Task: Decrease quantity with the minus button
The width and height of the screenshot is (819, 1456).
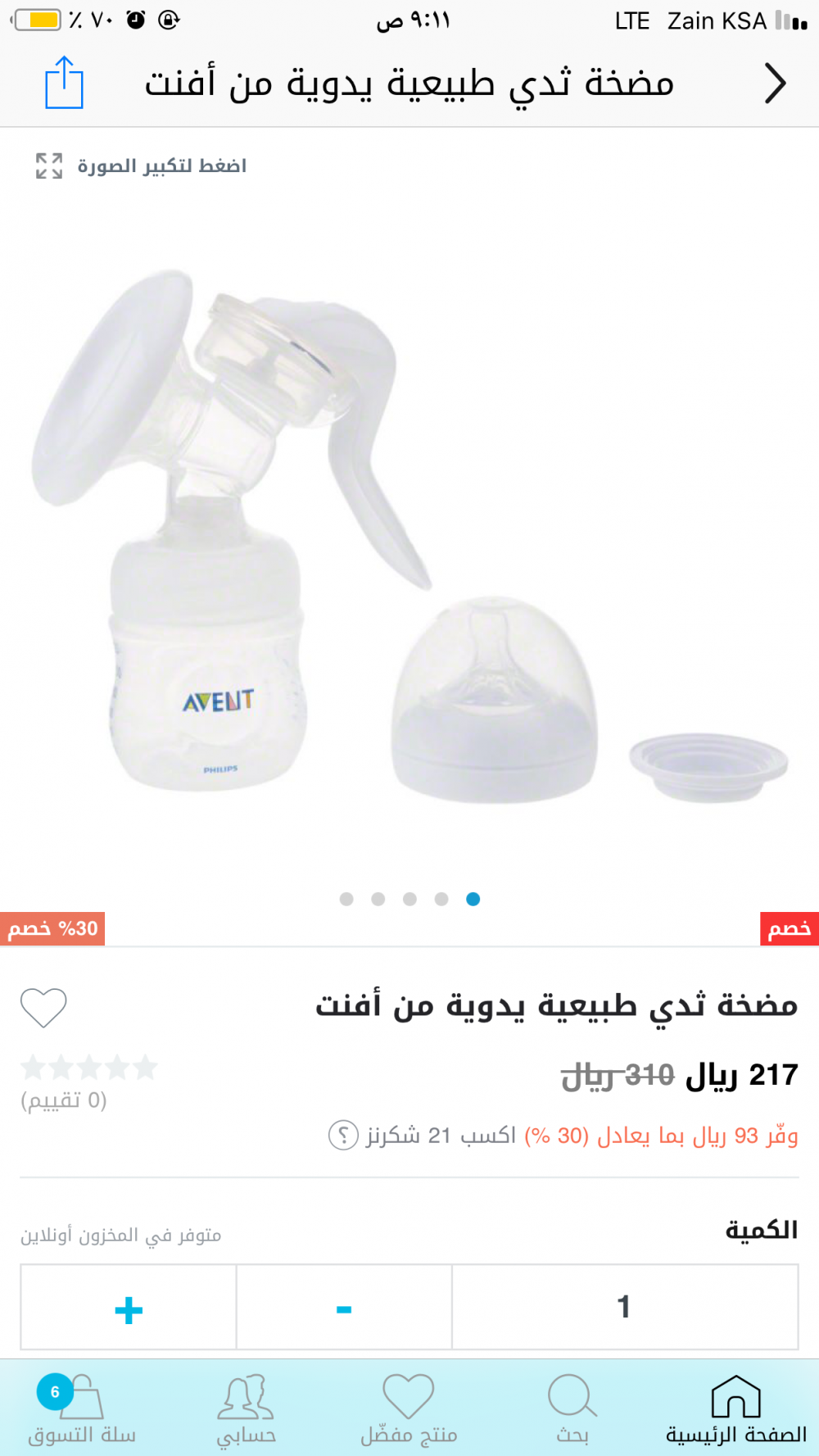Action: click(344, 1308)
